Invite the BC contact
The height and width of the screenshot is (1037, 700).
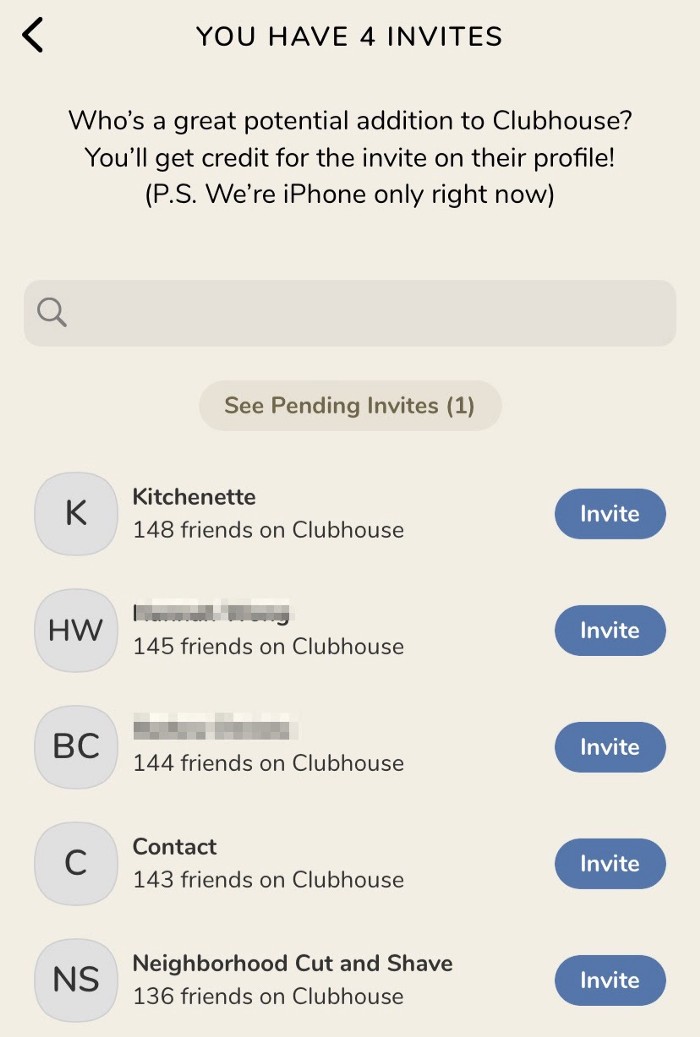tap(609, 747)
